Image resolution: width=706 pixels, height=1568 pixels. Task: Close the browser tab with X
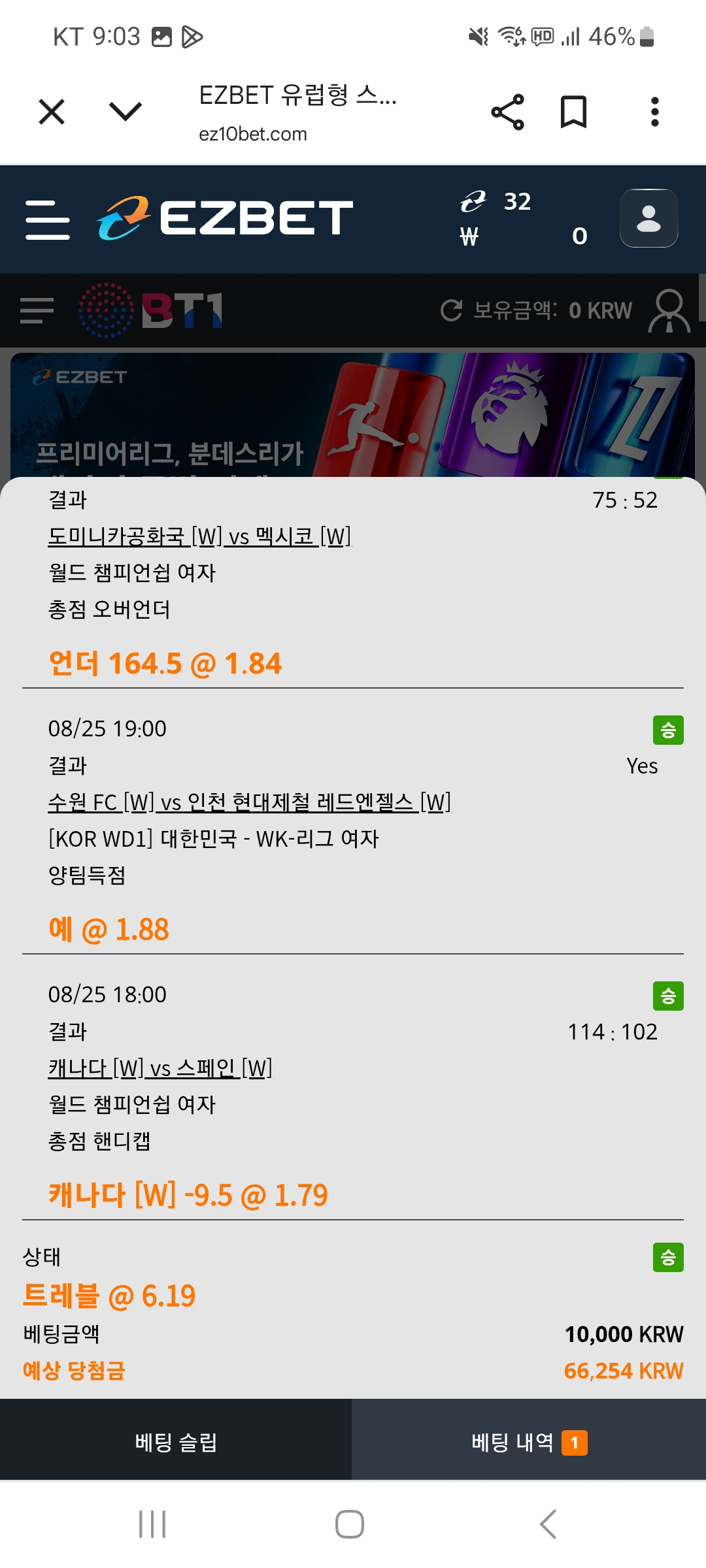pyautogui.click(x=52, y=112)
